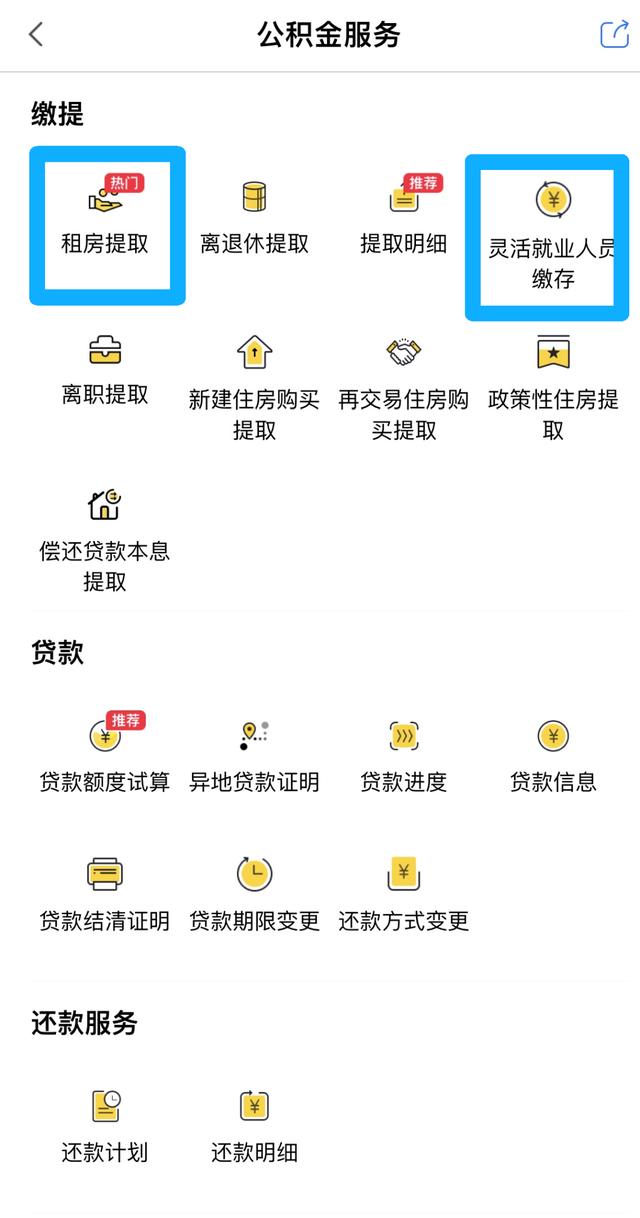This screenshot has width=640, height=1218.
Task: Go back using the top-left arrow
Action: (36, 35)
